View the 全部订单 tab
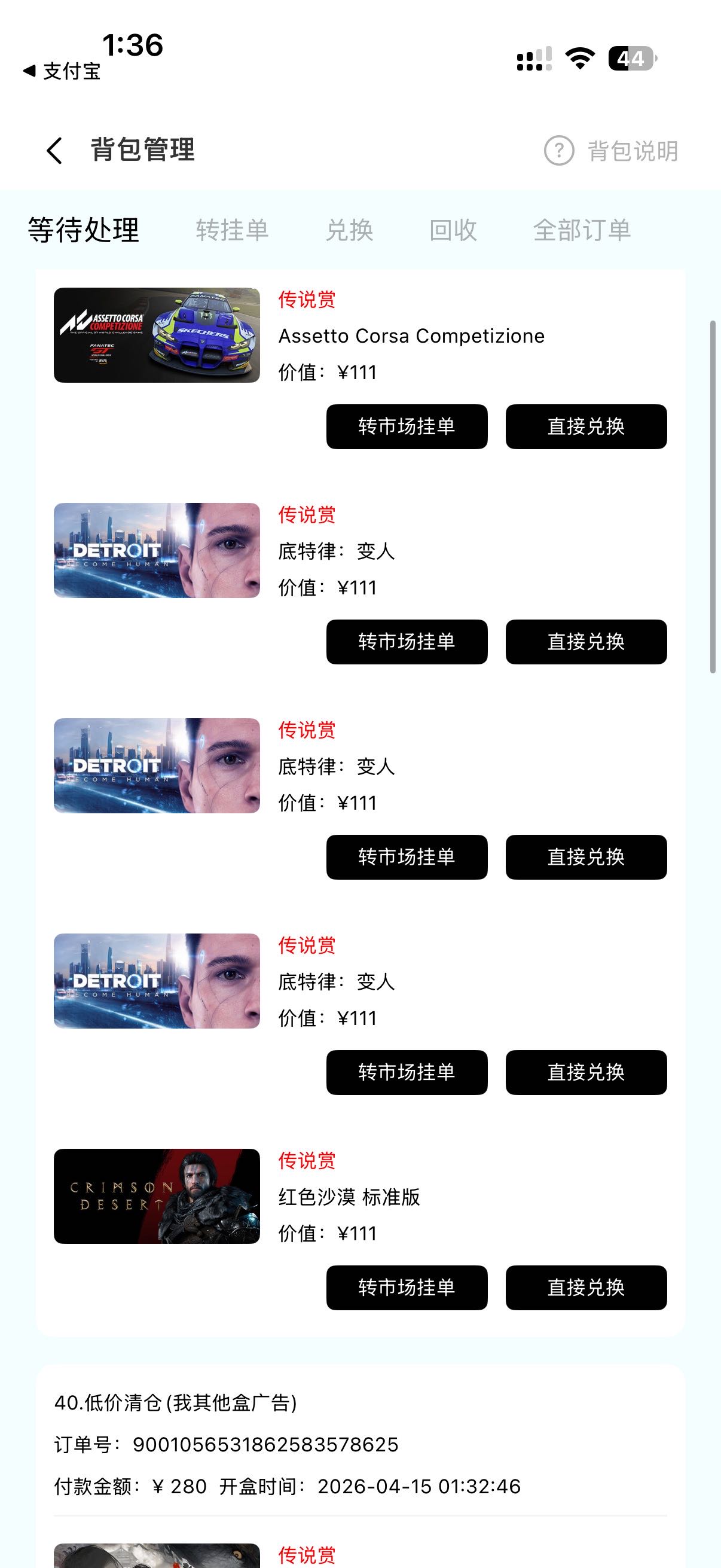This screenshot has width=721, height=1568. (582, 230)
